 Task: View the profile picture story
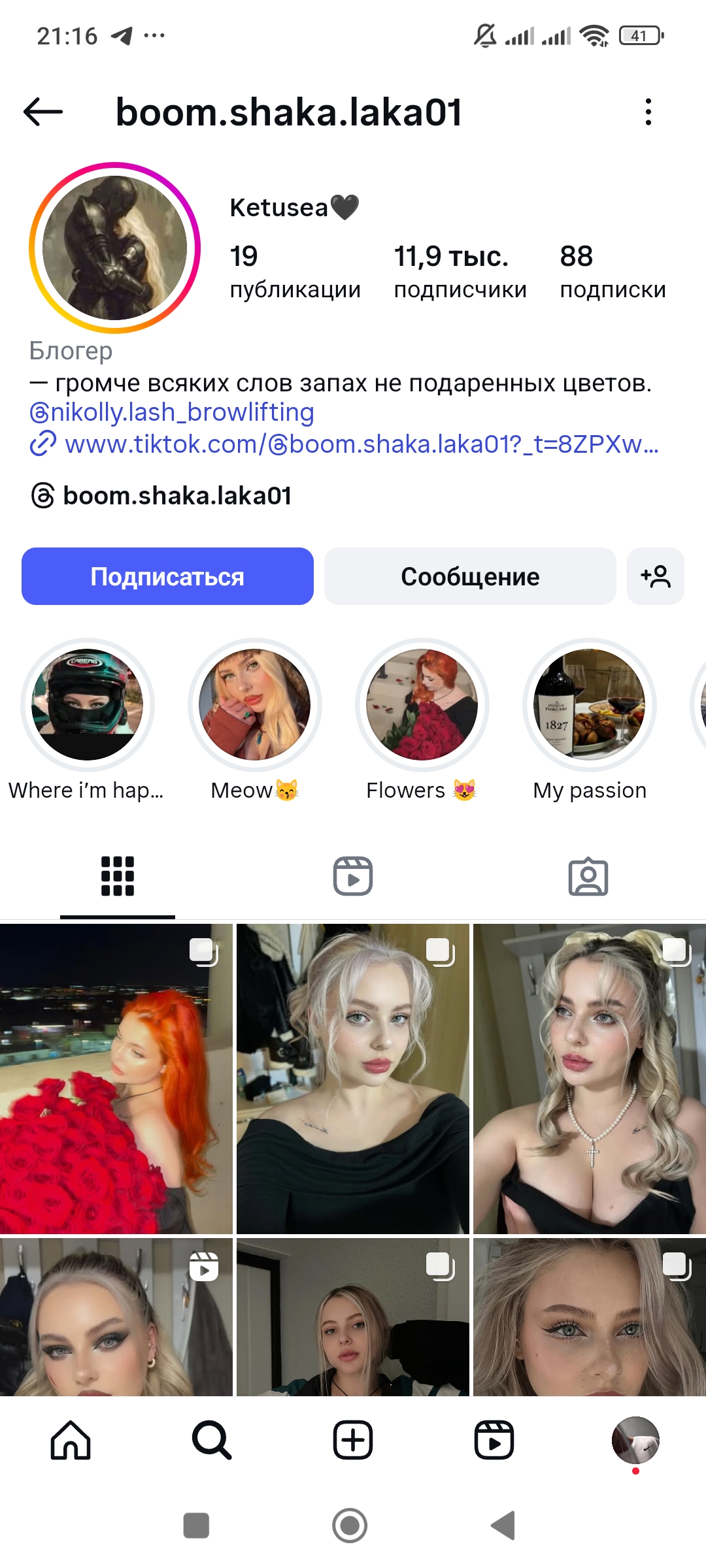coord(115,248)
